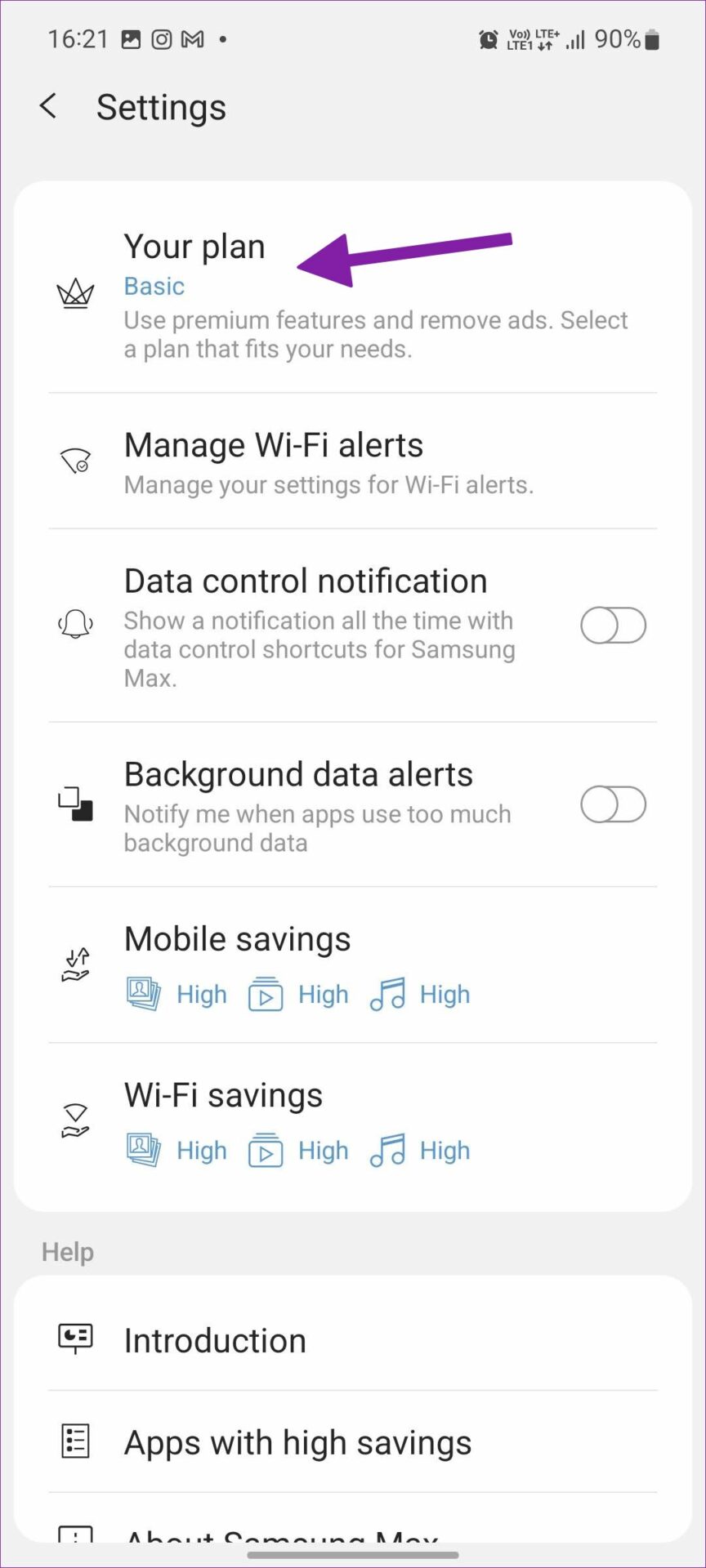The height and width of the screenshot is (1568, 706).
Task: Enable Data control notification switch
Action: (613, 626)
